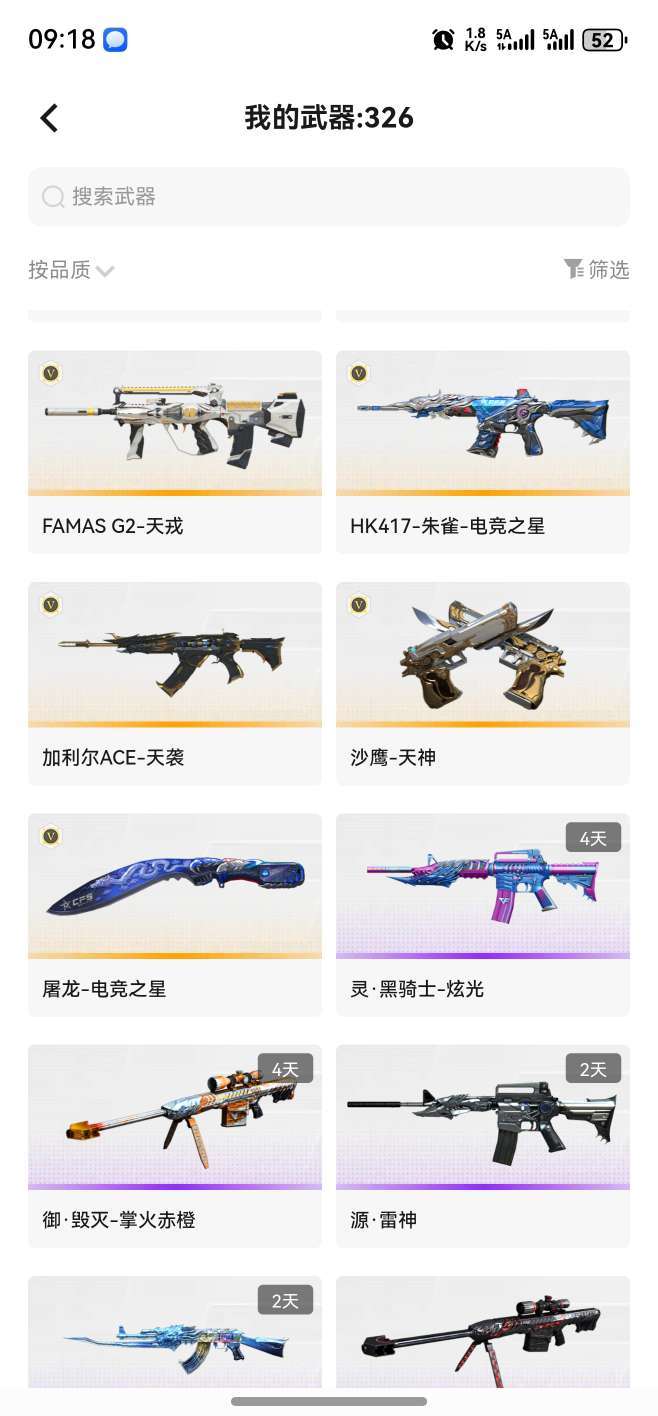This screenshot has height=1416, width=658.
Task: View the 加利尔ACE-天袭 weapon
Action: pyautogui.click(x=175, y=682)
